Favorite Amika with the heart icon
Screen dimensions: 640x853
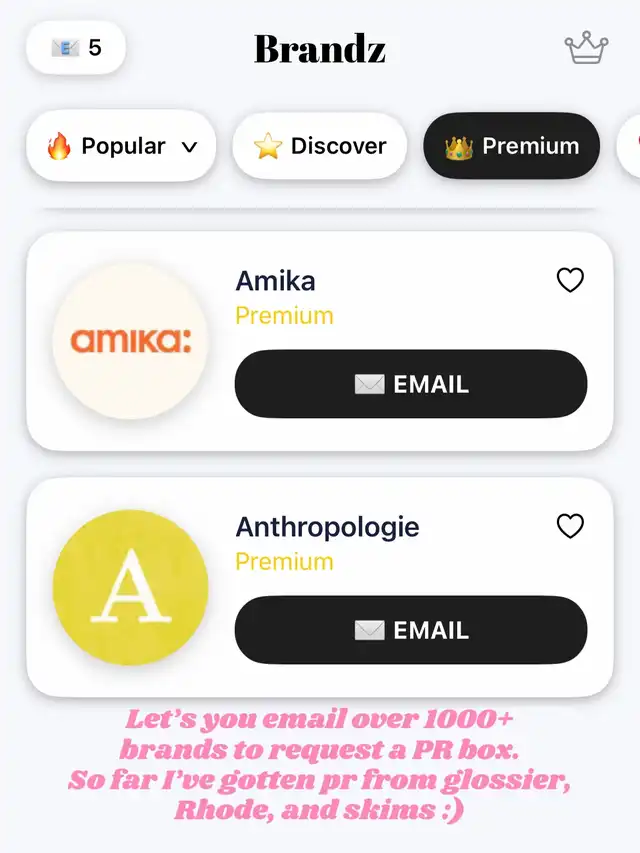click(570, 281)
